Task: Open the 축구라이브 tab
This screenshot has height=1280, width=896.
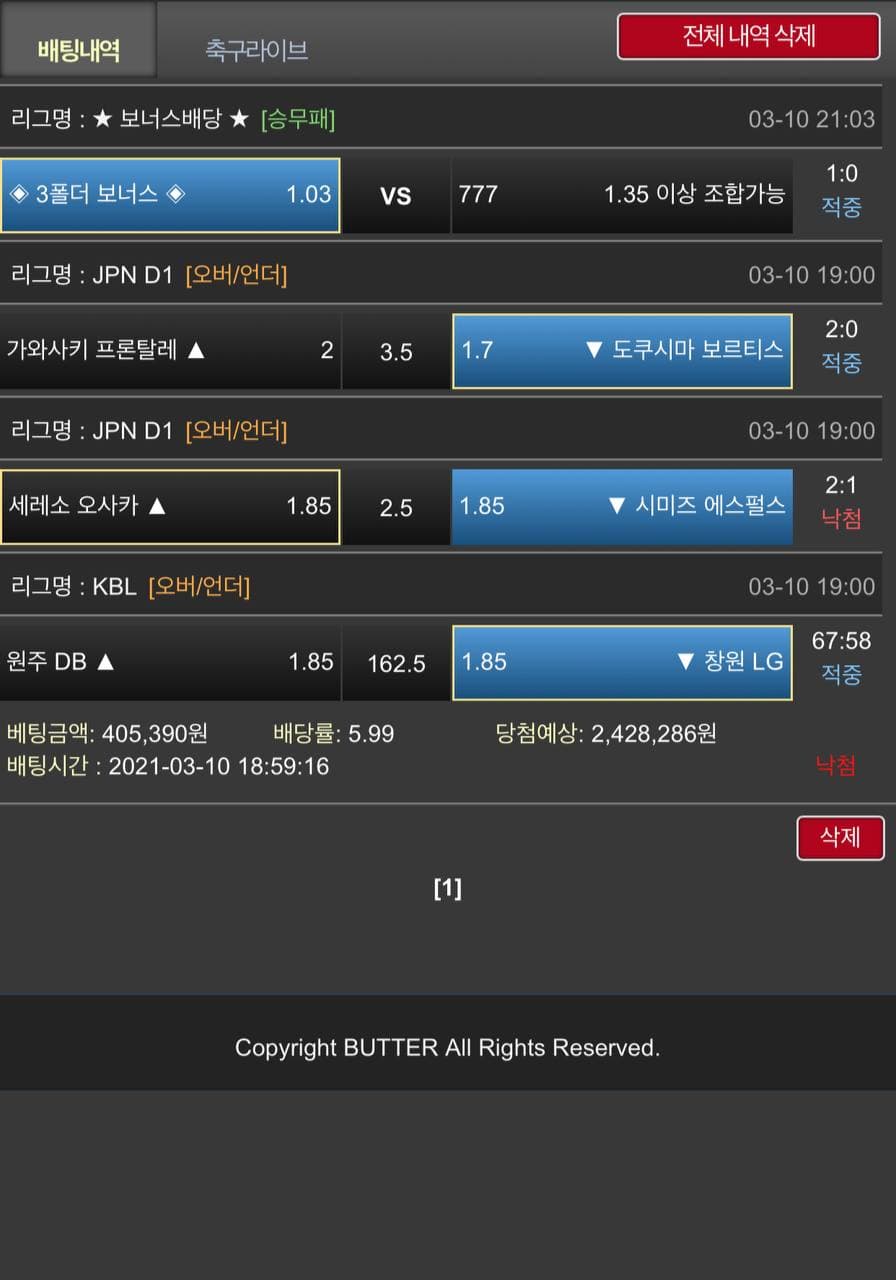Action: click(256, 49)
